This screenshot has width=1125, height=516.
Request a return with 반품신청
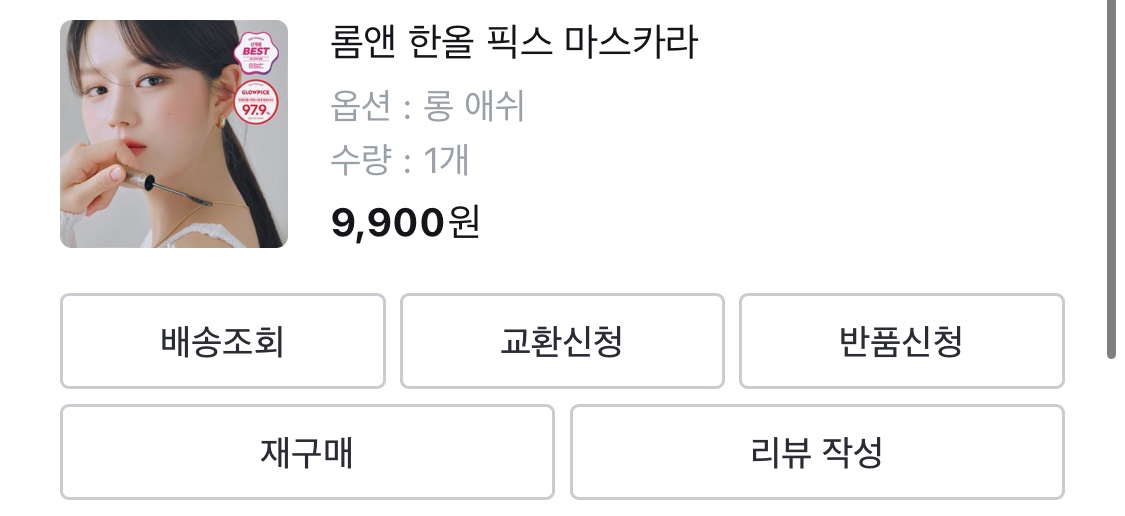(901, 341)
